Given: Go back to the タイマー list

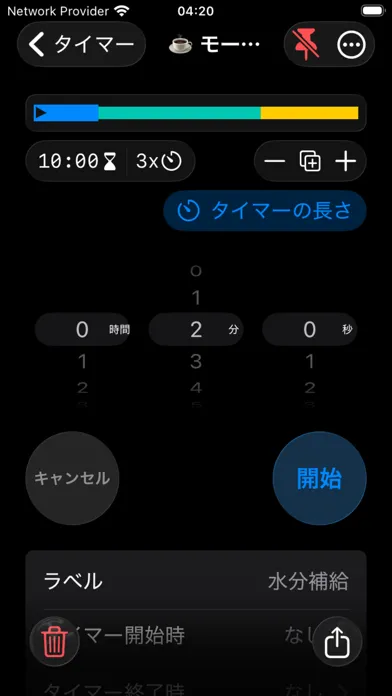Looking at the screenshot, I should [x=81, y=44].
